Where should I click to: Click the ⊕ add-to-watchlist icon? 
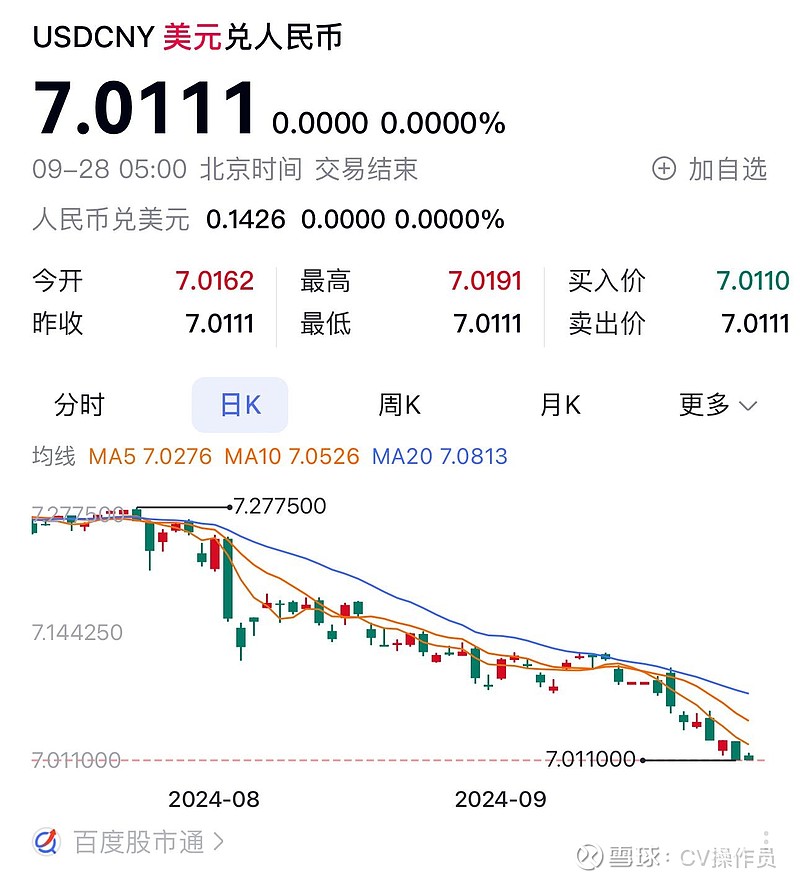tap(662, 169)
